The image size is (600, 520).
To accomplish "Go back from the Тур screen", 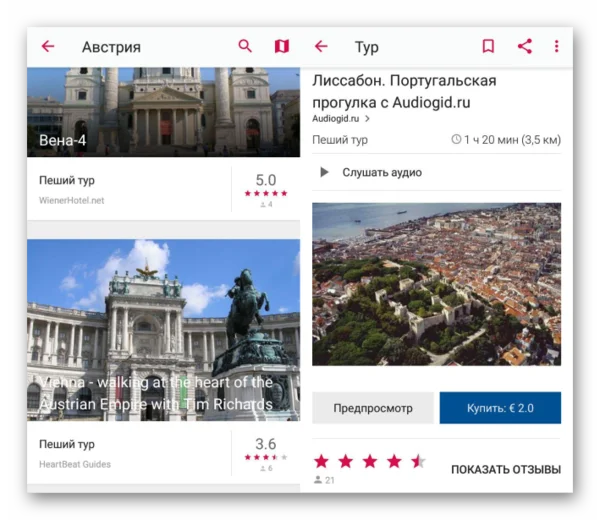I will 321,46.
